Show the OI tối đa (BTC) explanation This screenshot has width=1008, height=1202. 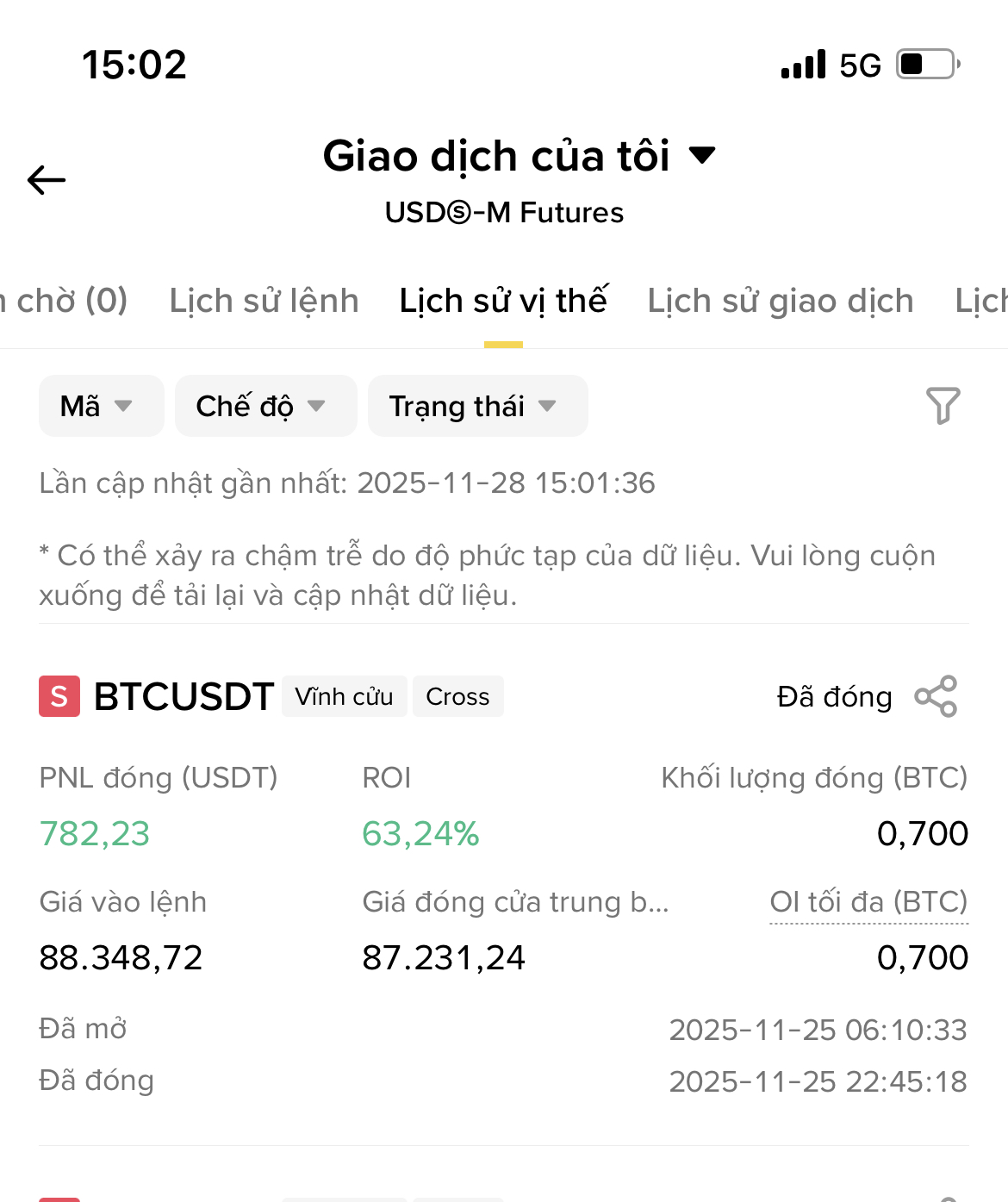click(868, 902)
